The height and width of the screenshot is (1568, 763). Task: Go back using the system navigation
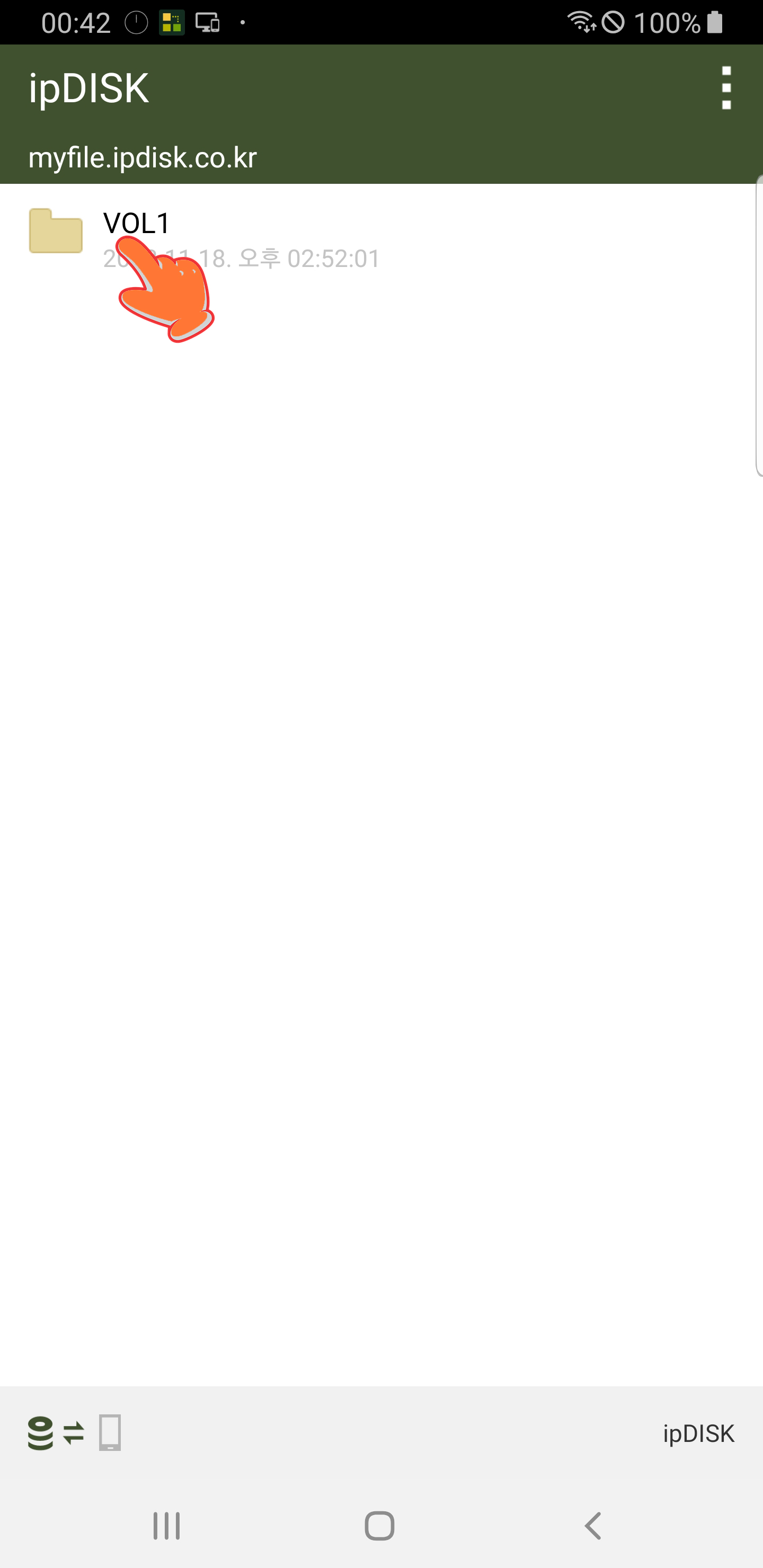[593, 1526]
